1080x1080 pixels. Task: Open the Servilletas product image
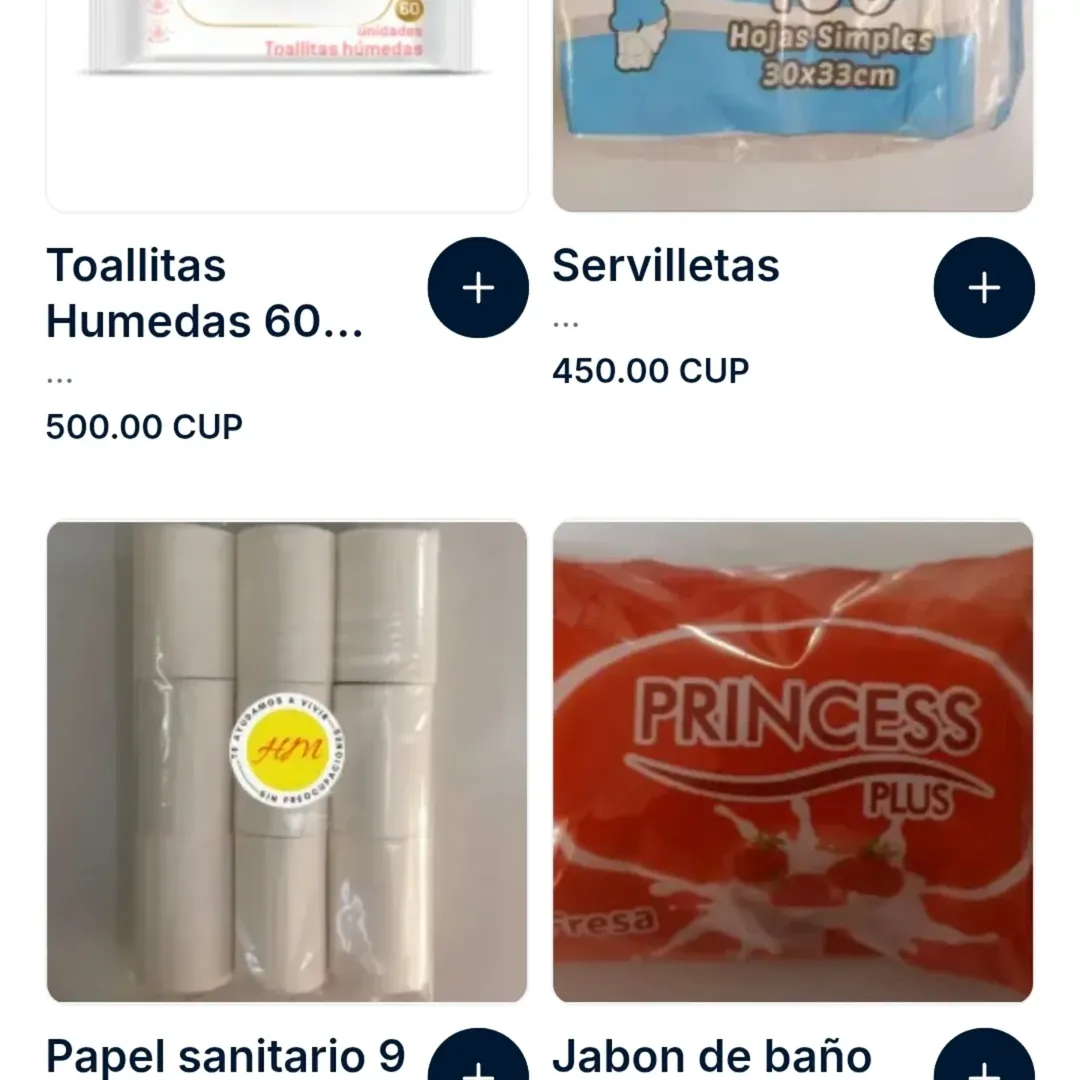pyautogui.click(x=793, y=100)
